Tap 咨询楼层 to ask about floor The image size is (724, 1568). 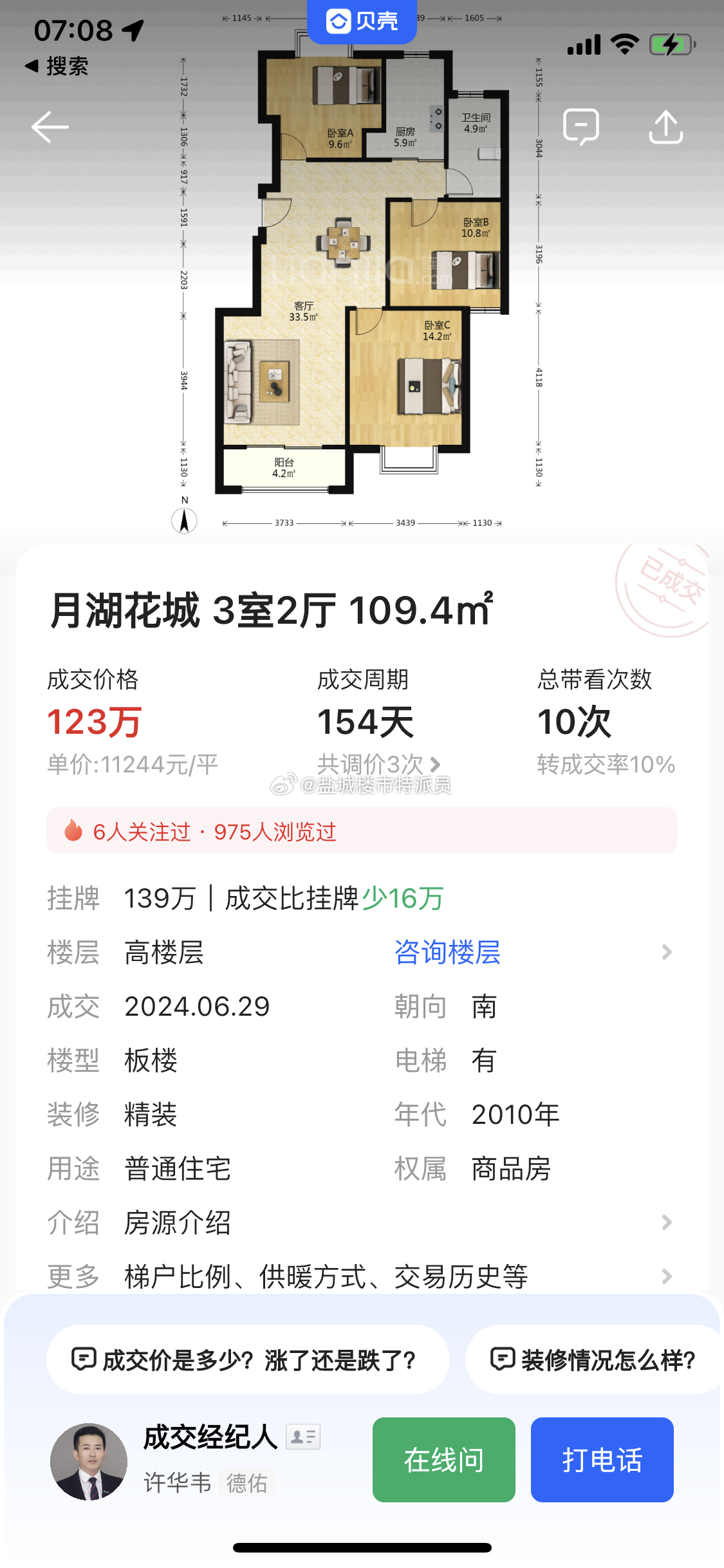pos(447,952)
